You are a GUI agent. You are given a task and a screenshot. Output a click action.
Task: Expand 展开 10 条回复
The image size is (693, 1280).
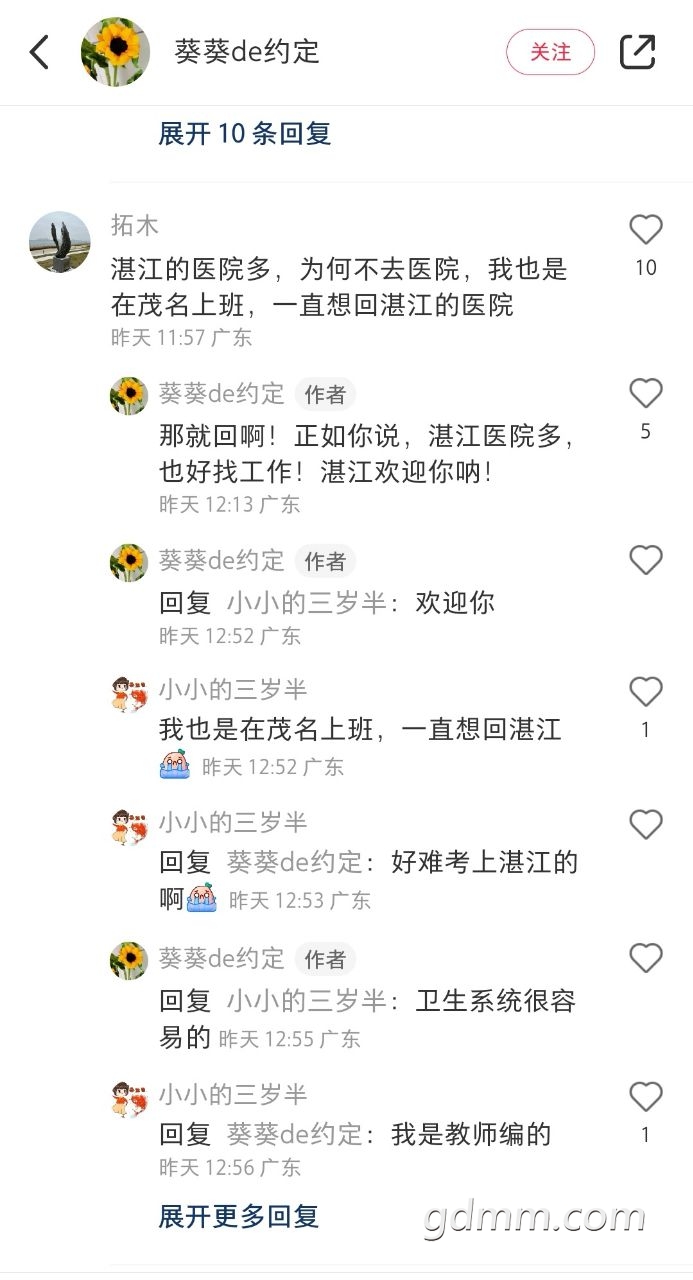point(245,134)
